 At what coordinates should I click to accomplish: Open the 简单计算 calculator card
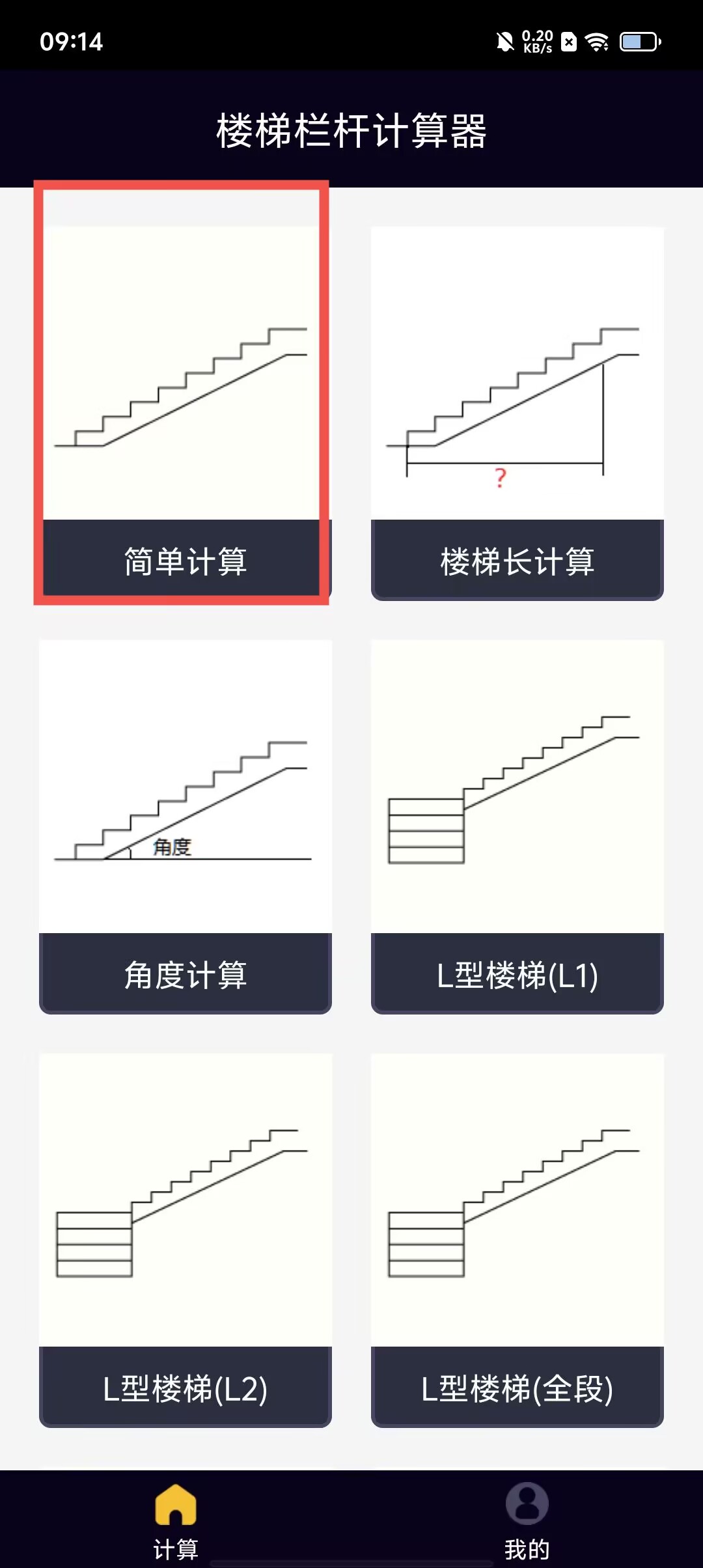point(185,413)
